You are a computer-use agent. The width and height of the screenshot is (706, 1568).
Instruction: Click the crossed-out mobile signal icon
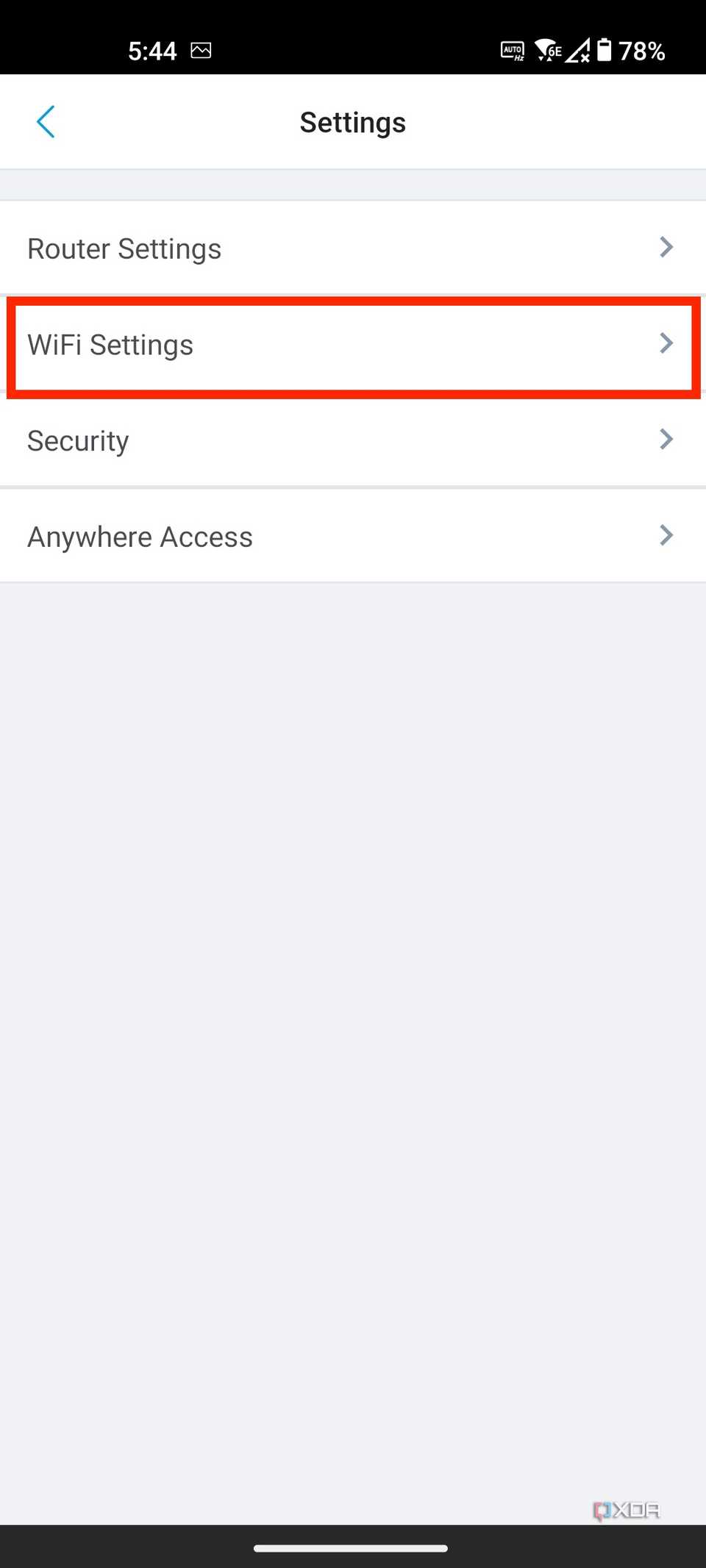coord(577,50)
